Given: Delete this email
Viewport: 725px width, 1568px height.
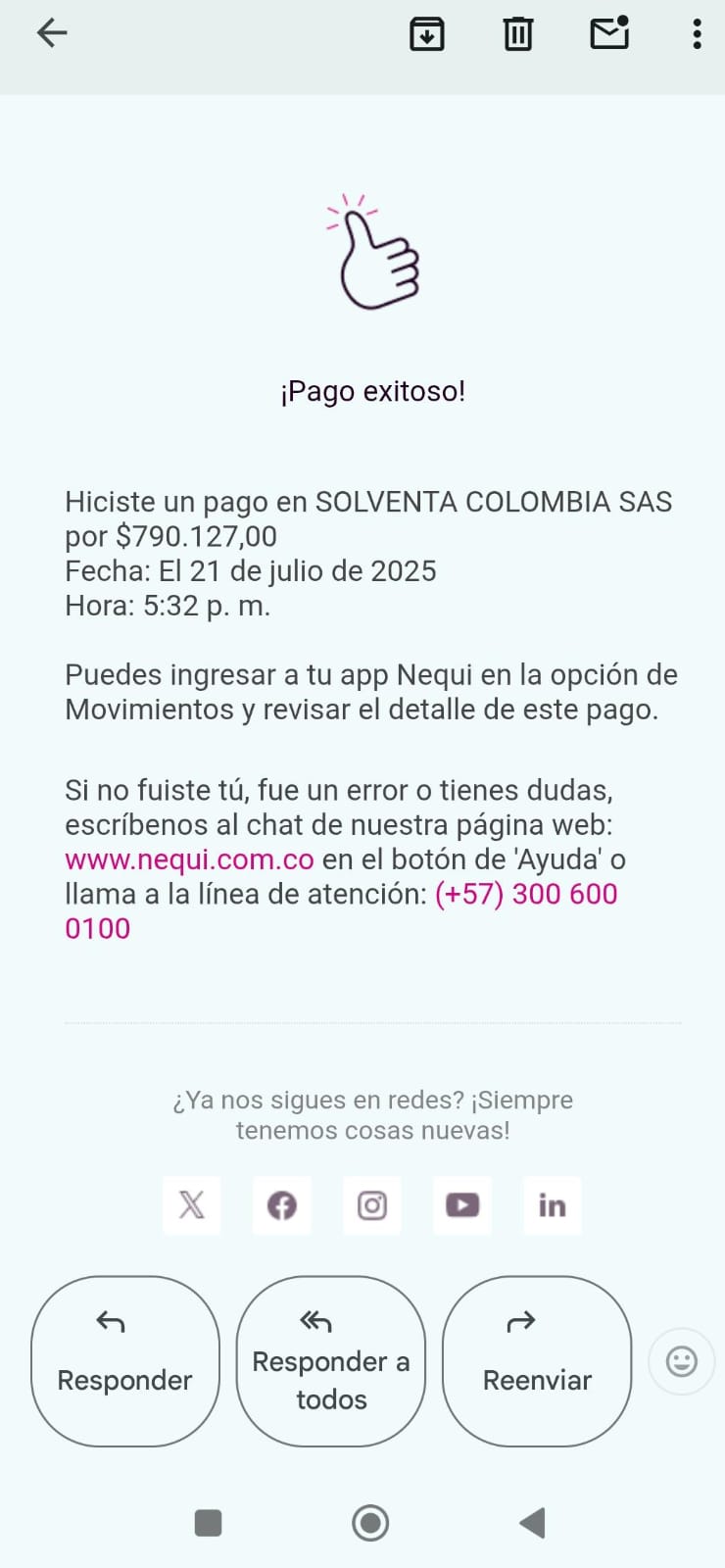Looking at the screenshot, I should [x=517, y=34].
